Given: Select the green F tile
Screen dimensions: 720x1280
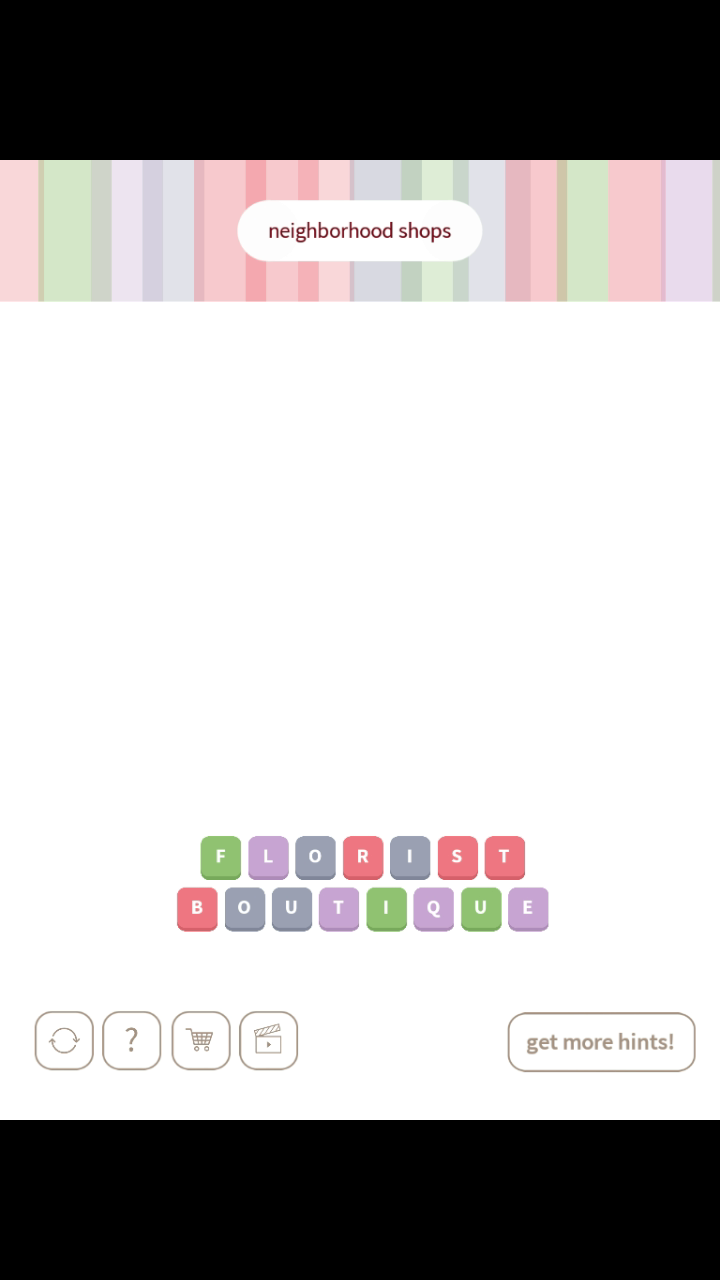Looking at the screenshot, I should pyautogui.click(x=220, y=857).
